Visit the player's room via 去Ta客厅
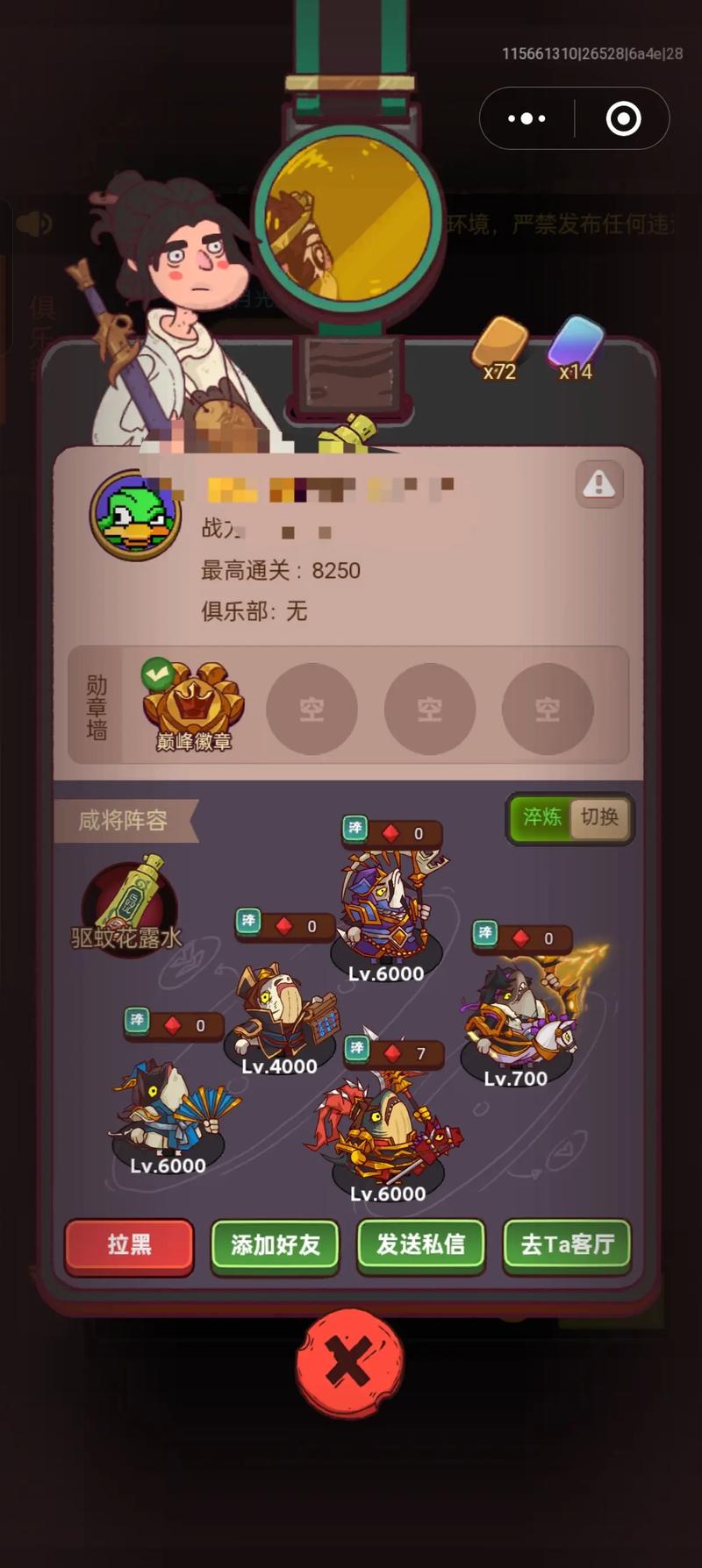Screen dimensions: 702x1568 [567, 1244]
